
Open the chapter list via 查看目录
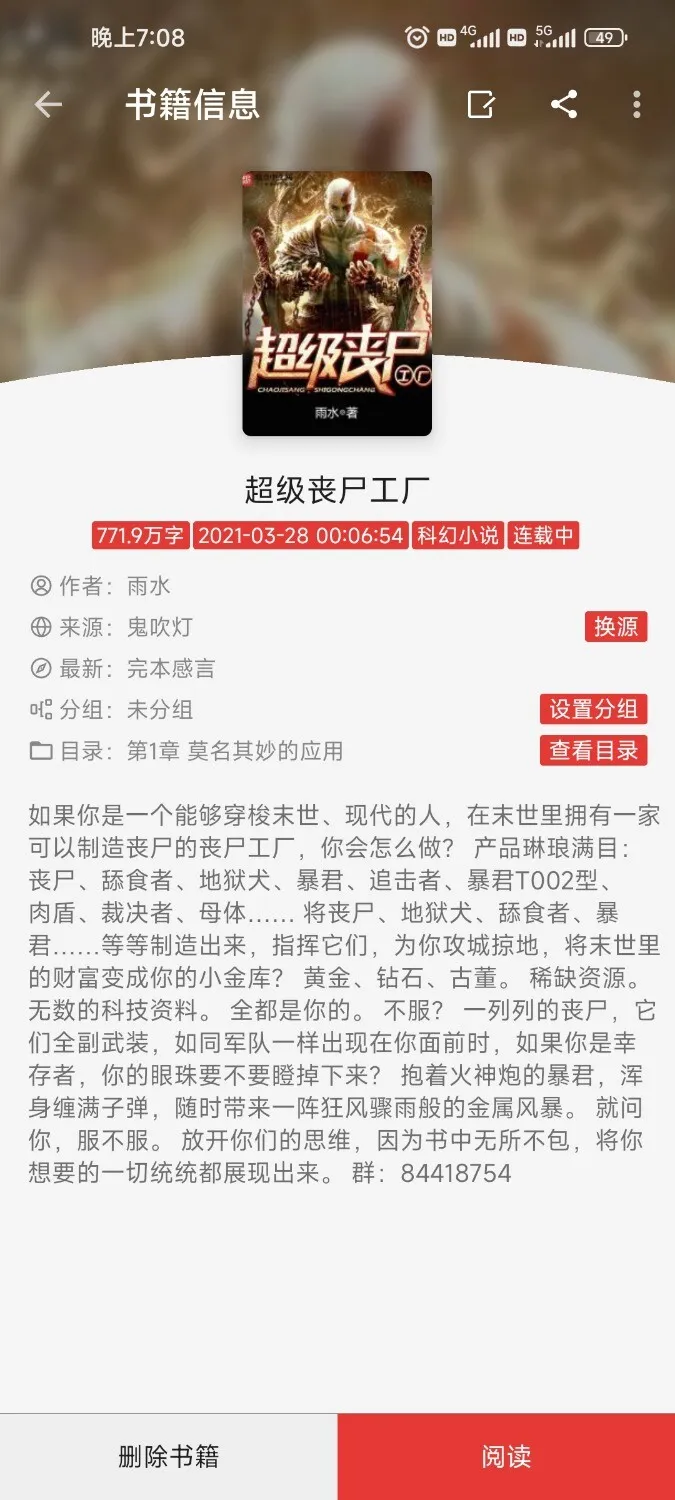click(x=593, y=751)
